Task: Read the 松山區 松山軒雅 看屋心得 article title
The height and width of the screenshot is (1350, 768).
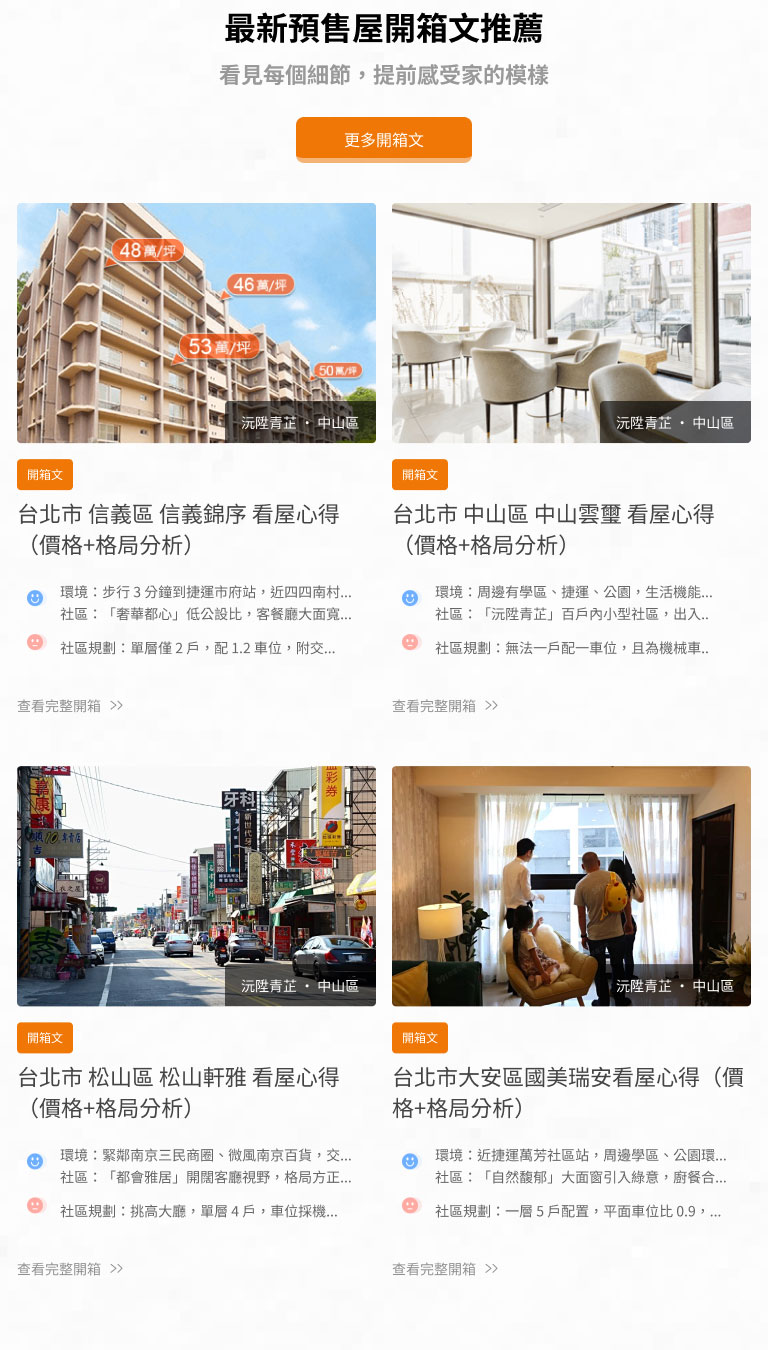Action: [x=179, y=1092]
